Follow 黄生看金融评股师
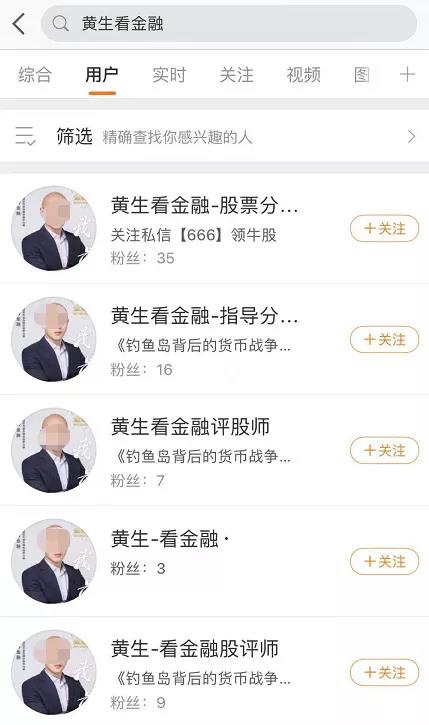This screenshot has height=725, width=429. (385, 450)
